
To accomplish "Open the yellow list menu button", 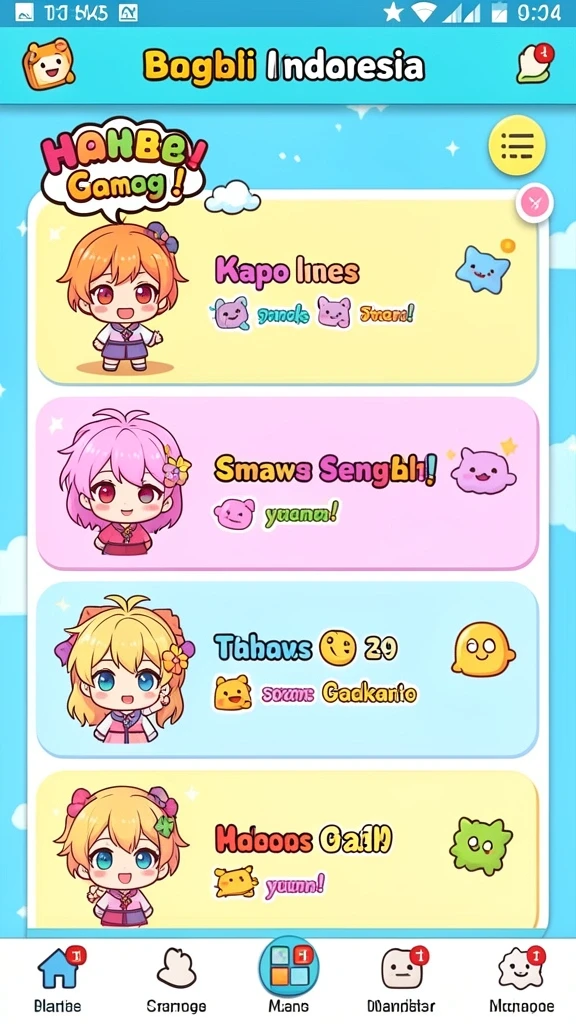I will pyautogui.click(x=517, y=145).
